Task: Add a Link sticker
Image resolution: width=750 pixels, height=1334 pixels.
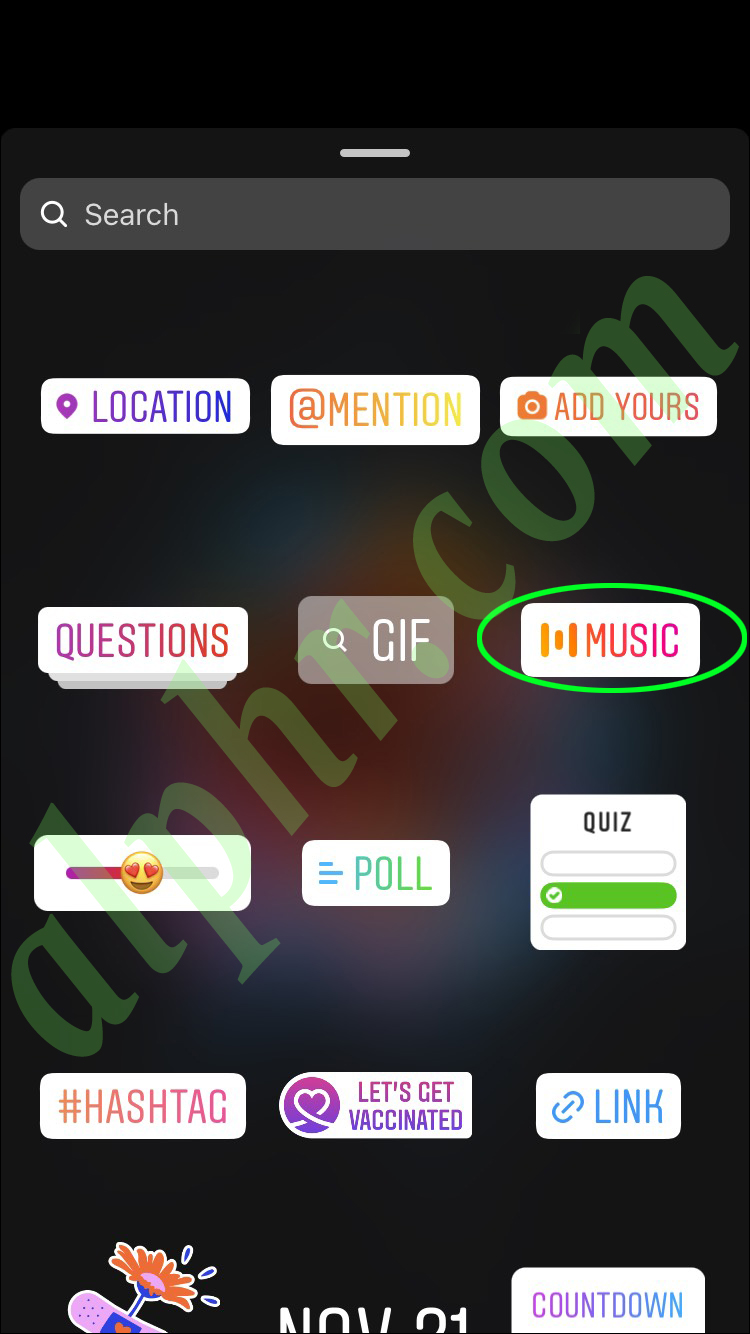Action: [x=608, y=1106]
